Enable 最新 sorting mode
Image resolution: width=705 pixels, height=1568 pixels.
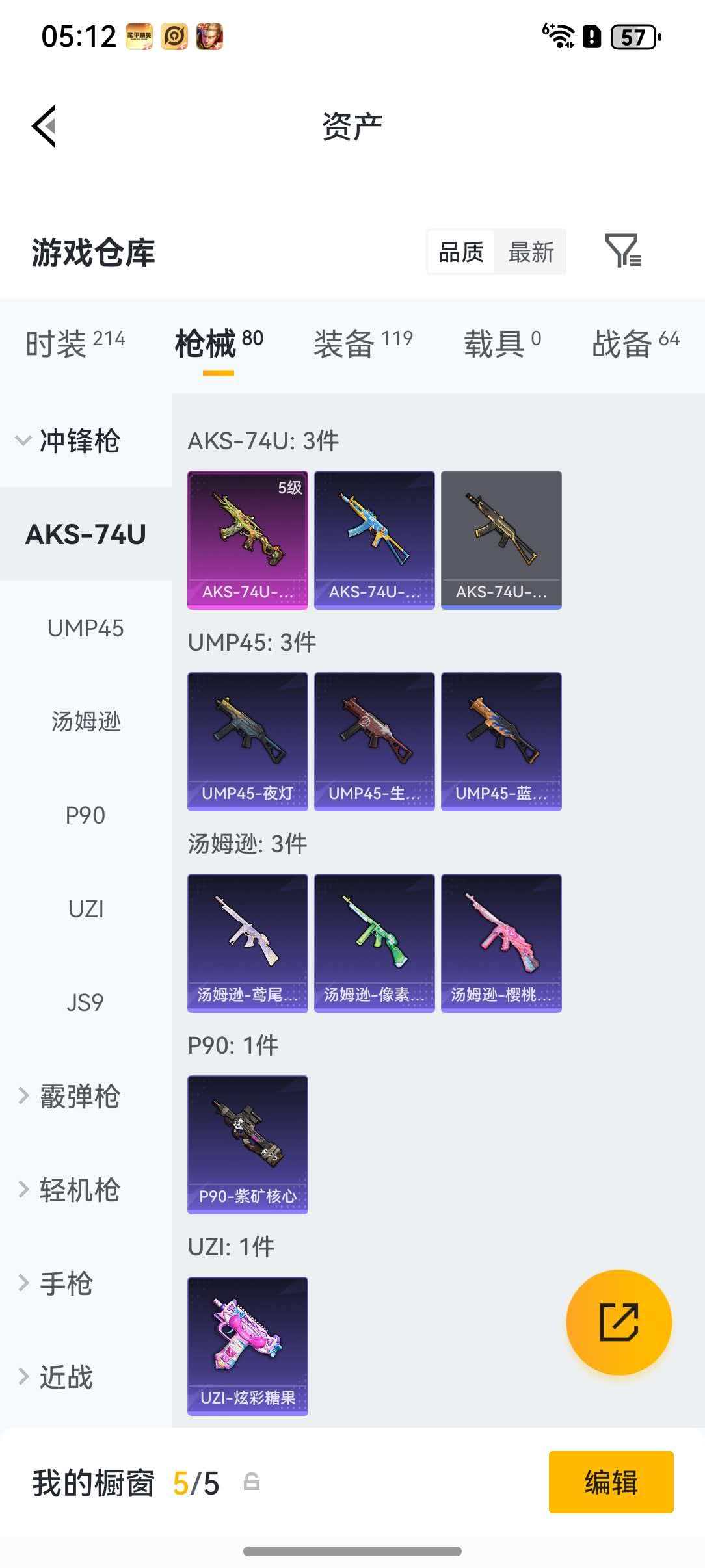coord(531,252)
